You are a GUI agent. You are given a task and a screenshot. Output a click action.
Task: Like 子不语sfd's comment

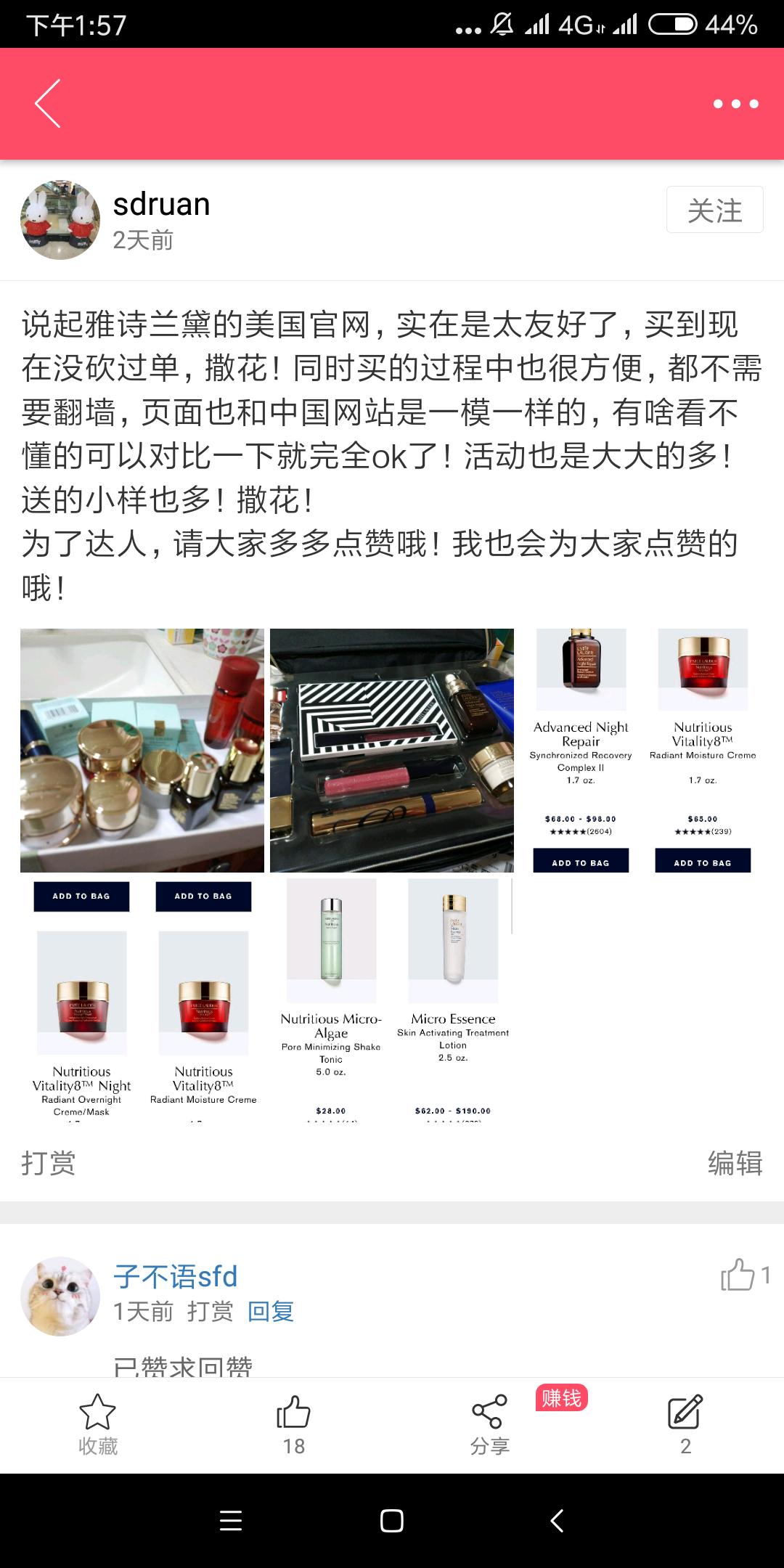point(739,1275)
